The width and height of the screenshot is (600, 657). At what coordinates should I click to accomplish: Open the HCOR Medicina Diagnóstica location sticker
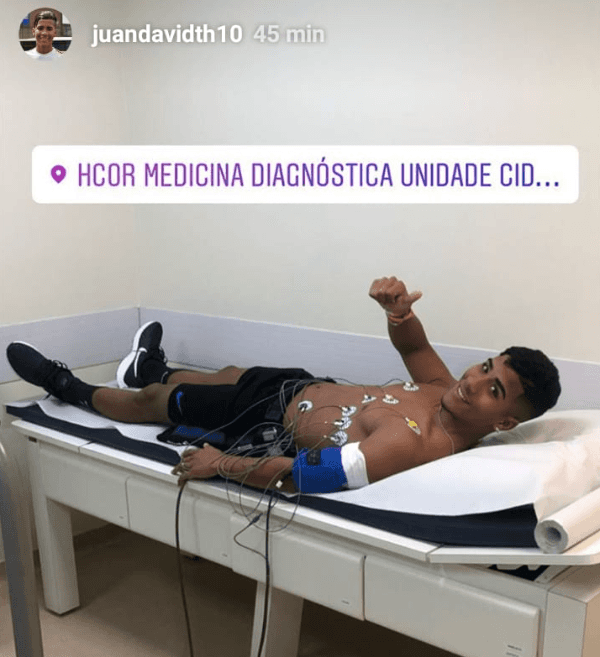(305, 175)
